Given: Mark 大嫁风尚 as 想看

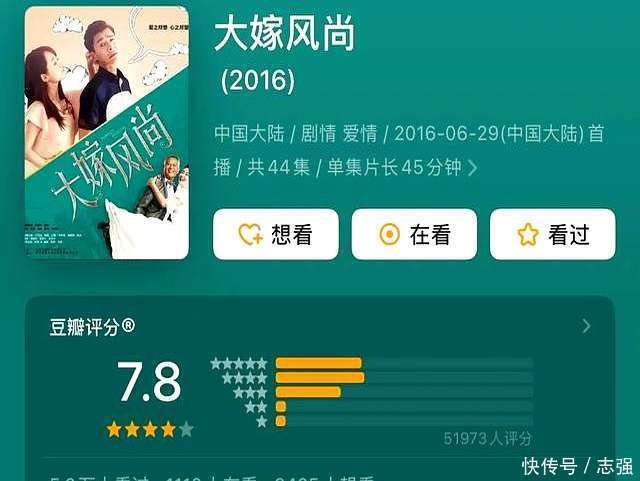Looking at the screenshot, I should [x=276, y=234].
